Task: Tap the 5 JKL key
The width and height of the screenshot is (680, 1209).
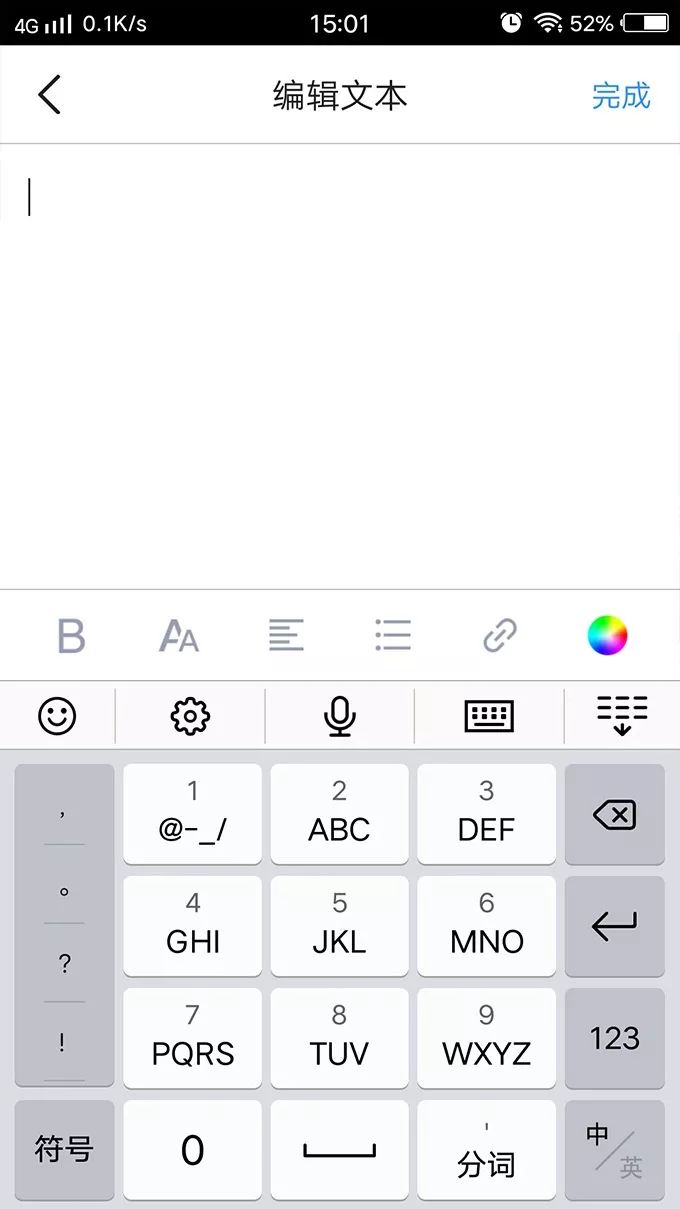Action: click(339, 926)
